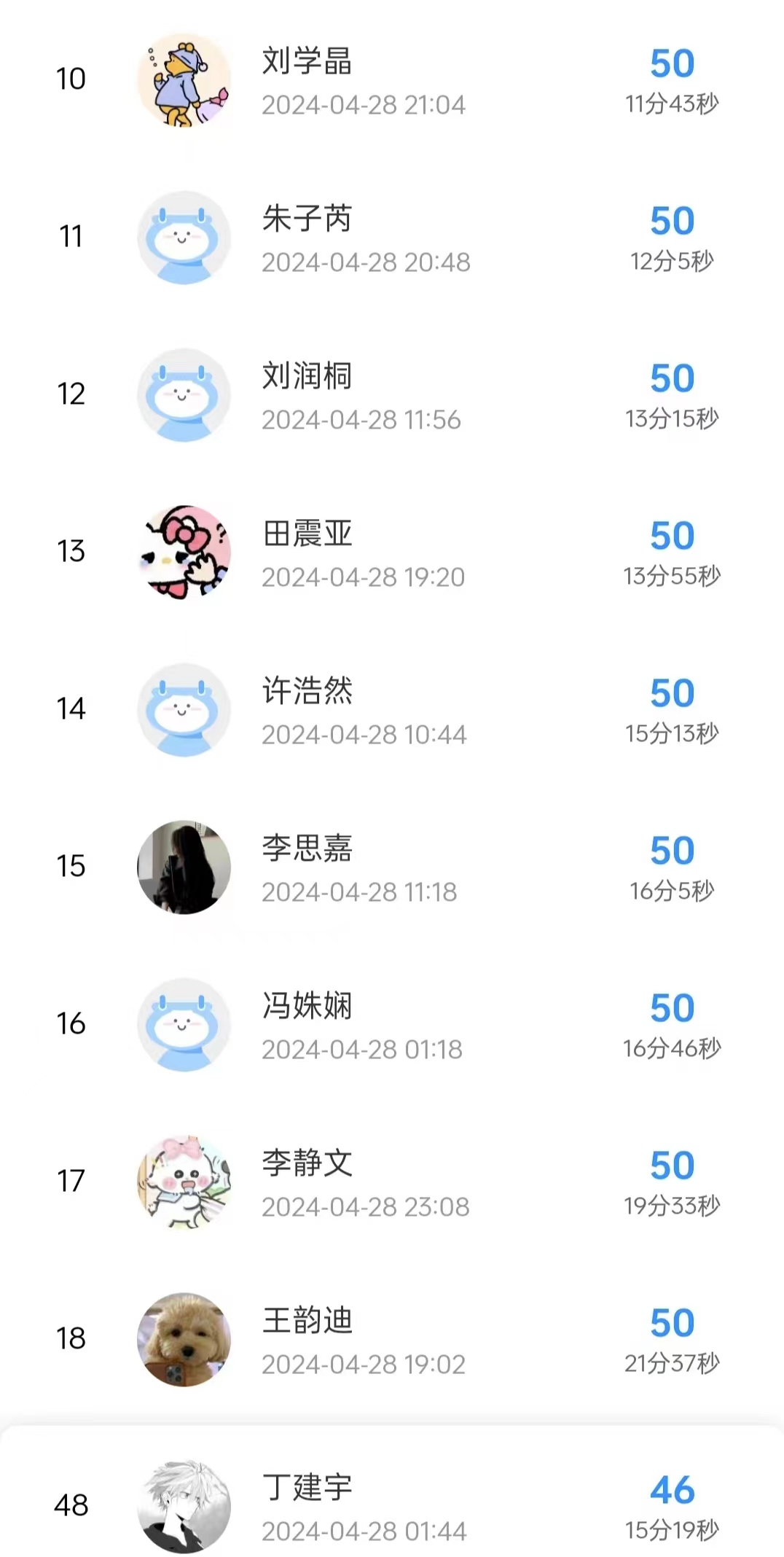This screenshot has height=1557, width=784.
Task: Tap 王韵迪's ranking row
Action: [x=392, y=1340]
